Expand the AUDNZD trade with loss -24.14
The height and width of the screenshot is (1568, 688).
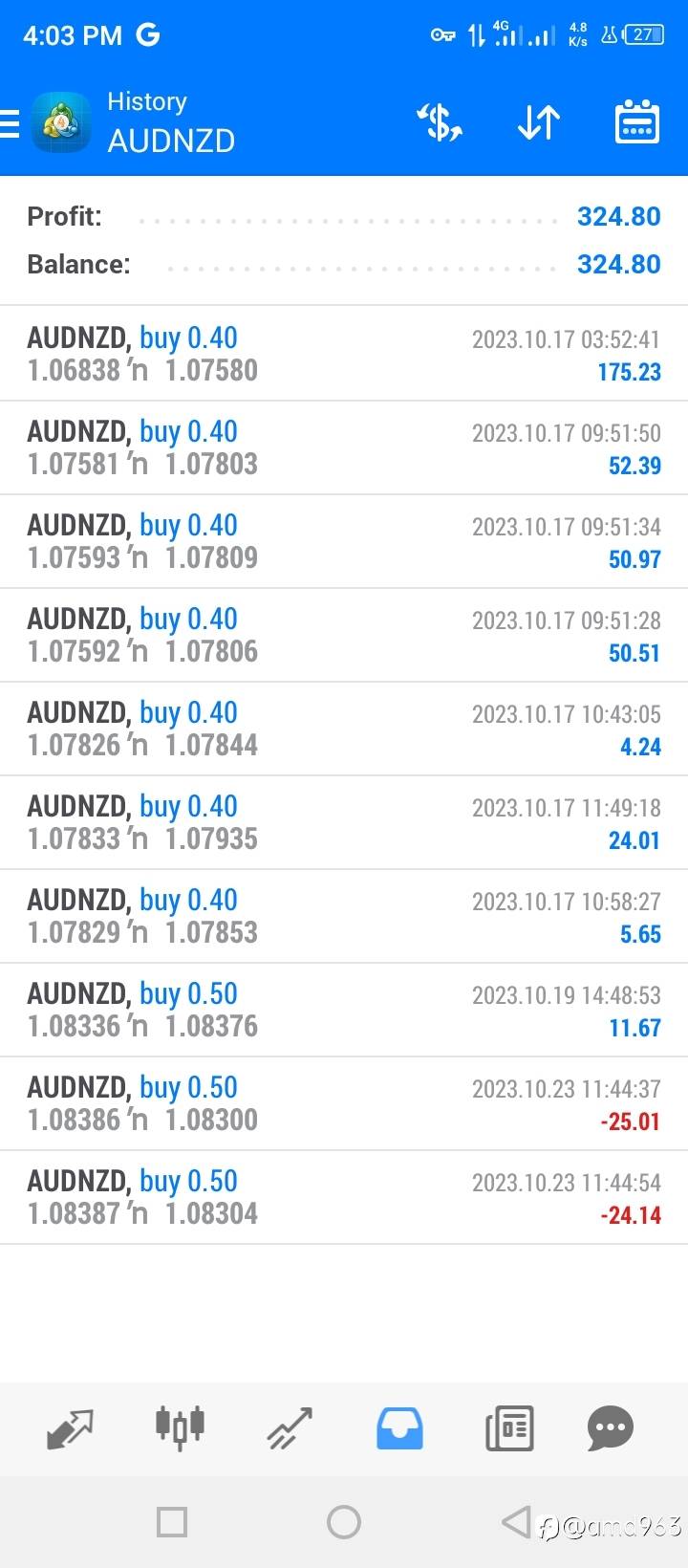click(344, 1197)
